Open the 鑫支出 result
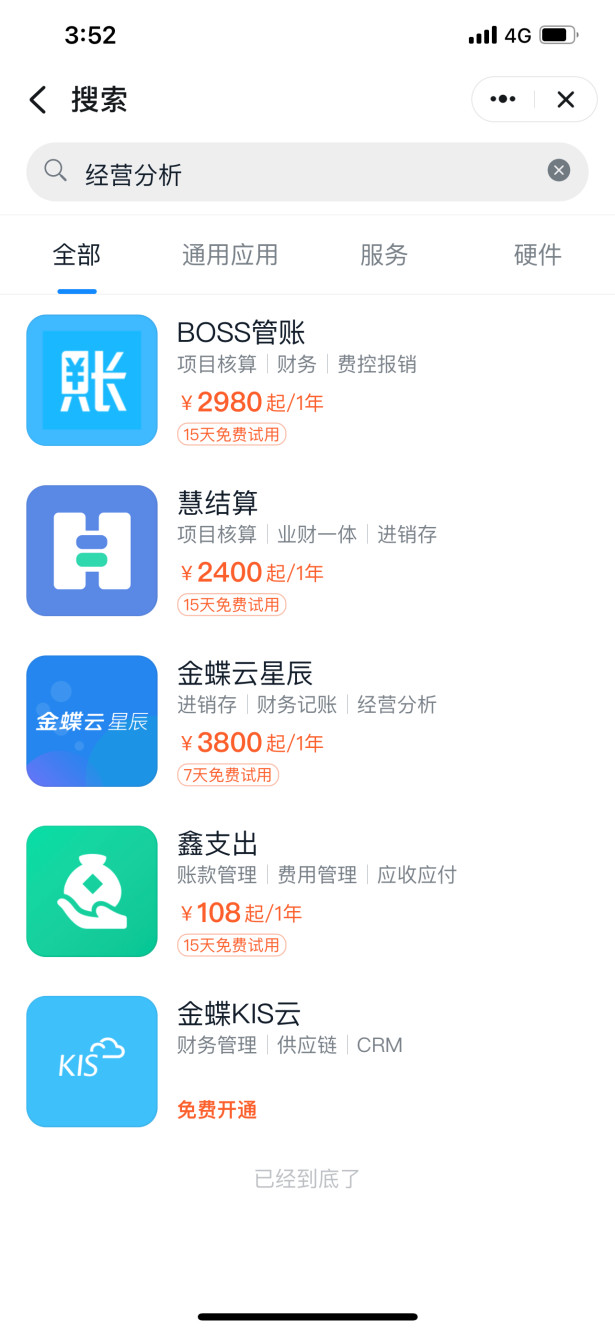Screen dimensions: 615x1332 [307, 890]
